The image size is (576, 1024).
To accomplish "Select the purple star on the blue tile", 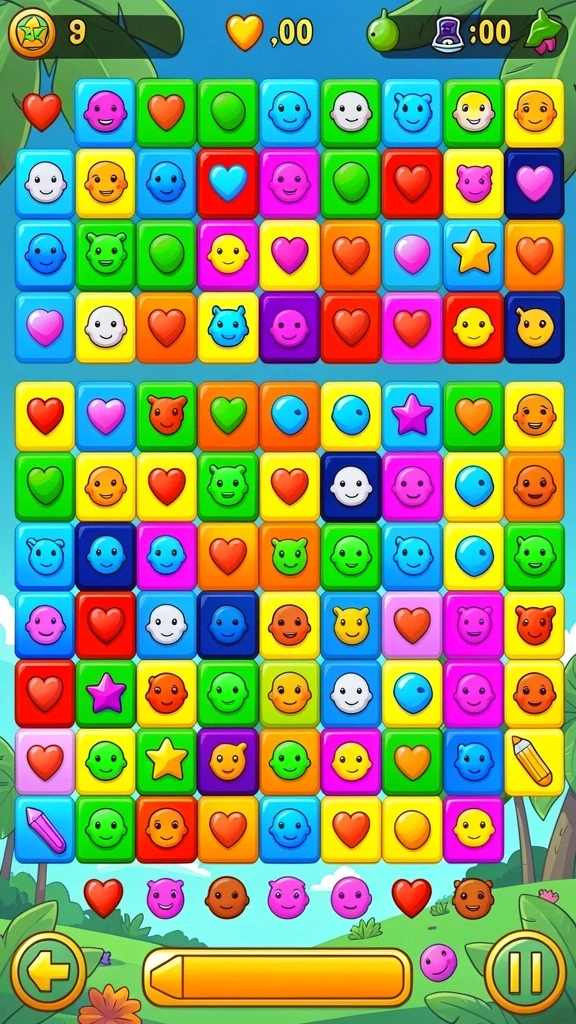I will tap(412, 416).
